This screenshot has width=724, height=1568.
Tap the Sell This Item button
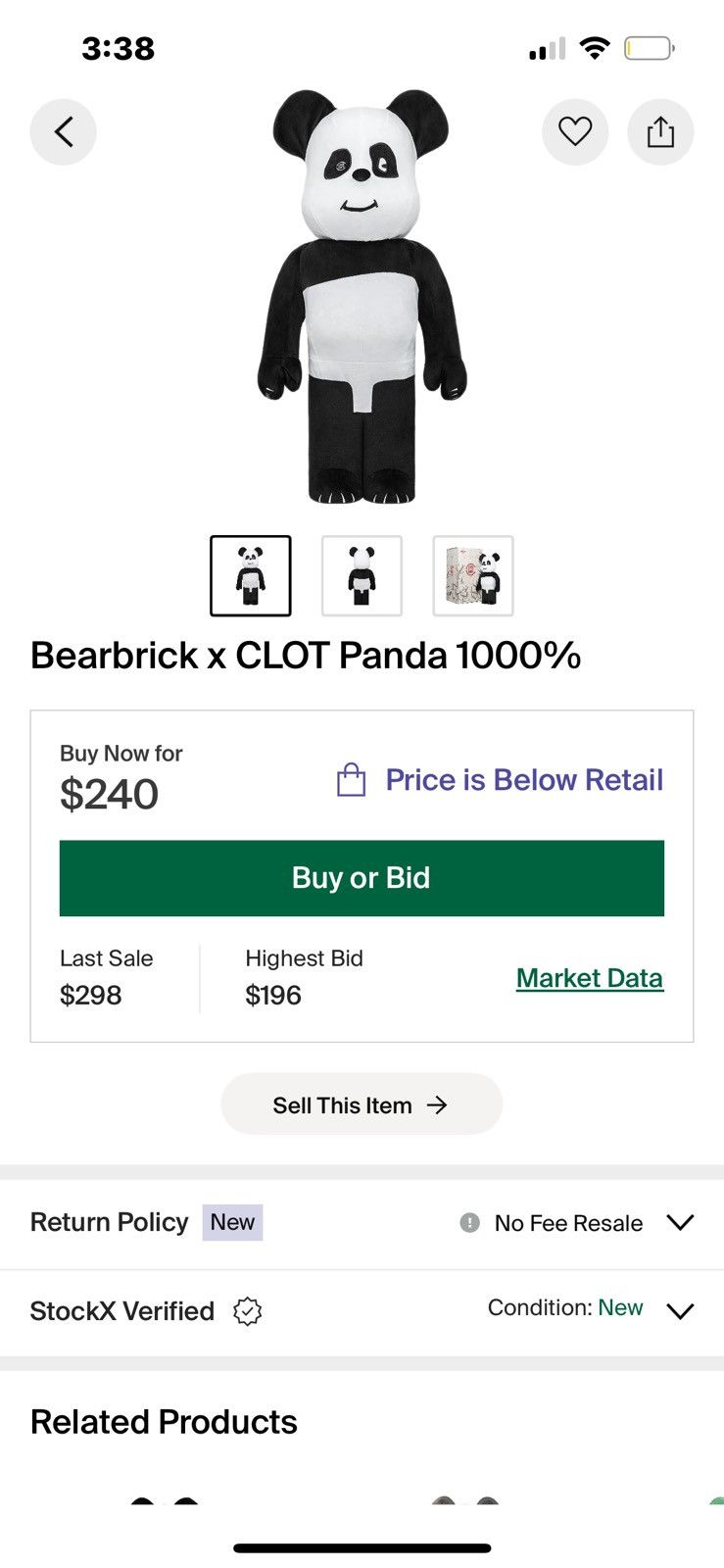362,1103
